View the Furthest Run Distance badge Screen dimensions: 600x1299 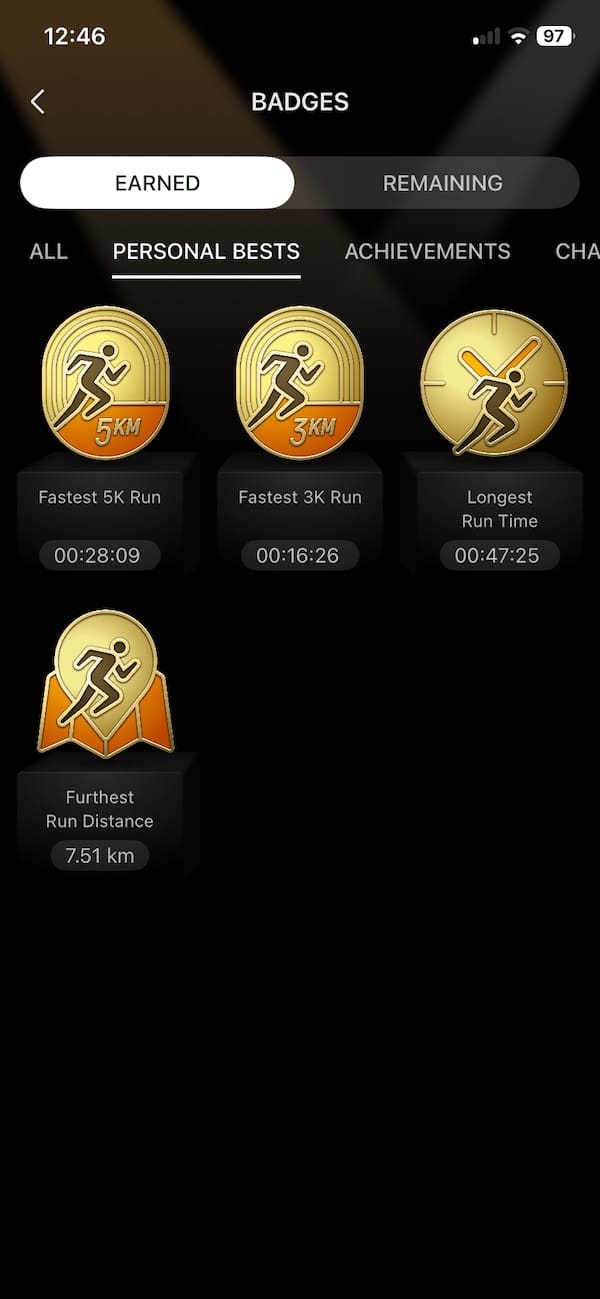tap(105, 684)
